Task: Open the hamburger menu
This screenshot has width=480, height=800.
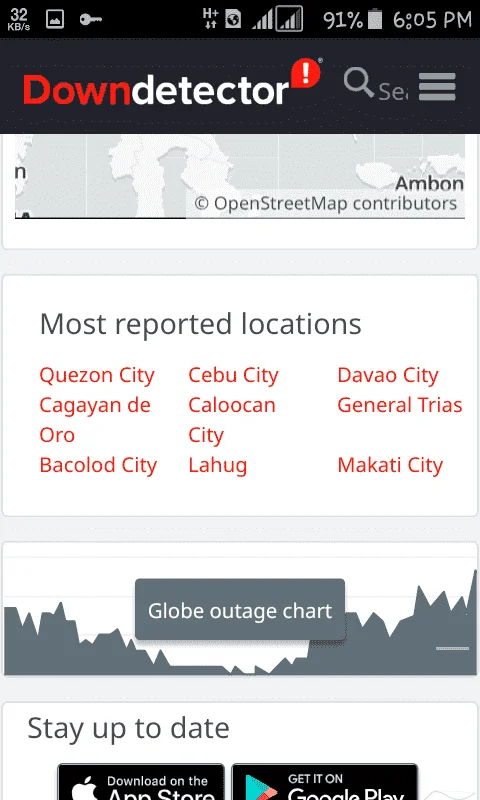Action: (437, 87)
